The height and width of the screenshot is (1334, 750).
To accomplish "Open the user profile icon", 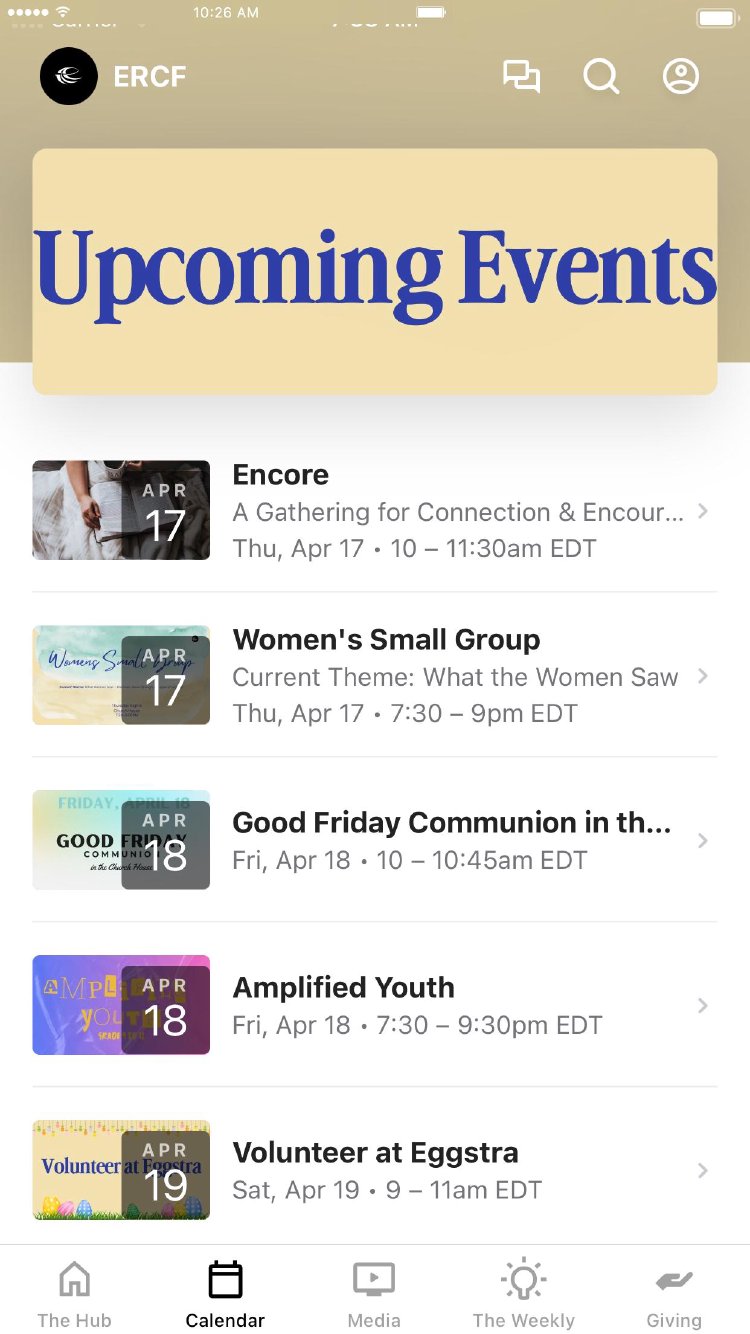I will click(681, 77).
